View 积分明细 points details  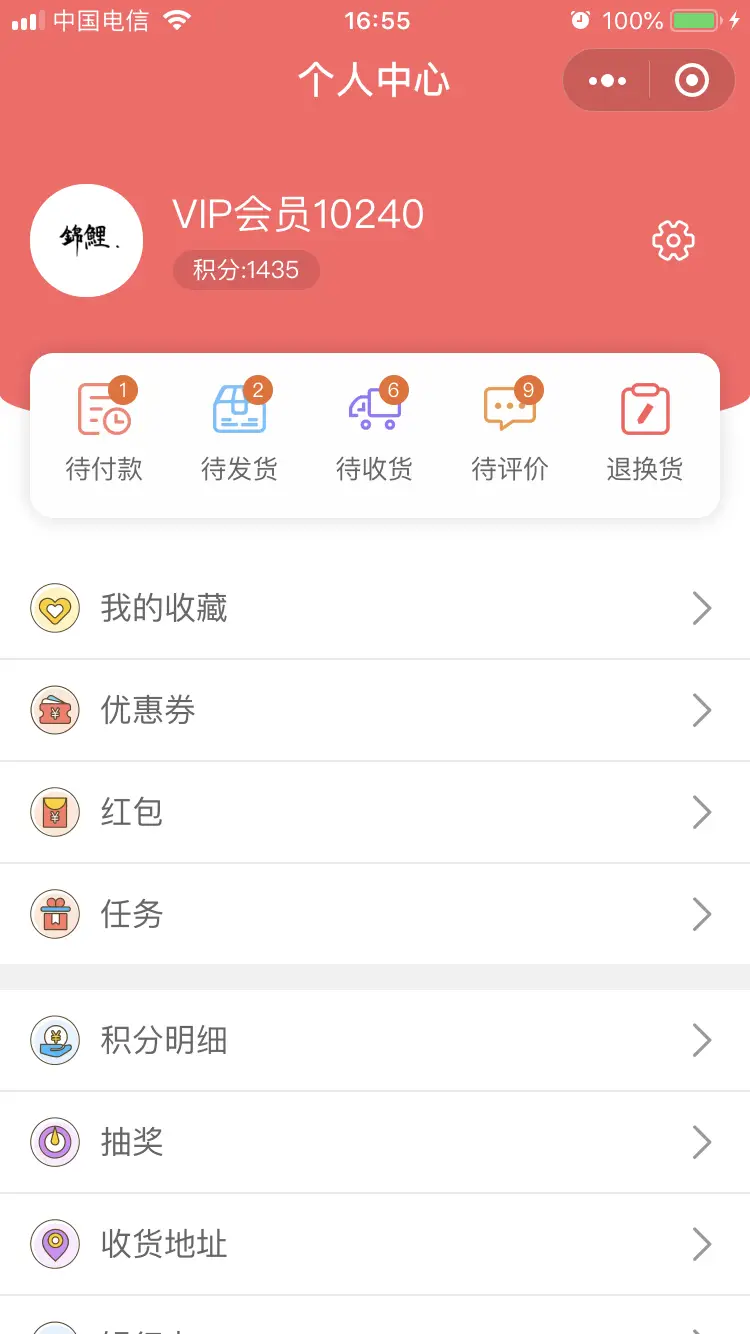(375, 1040)
